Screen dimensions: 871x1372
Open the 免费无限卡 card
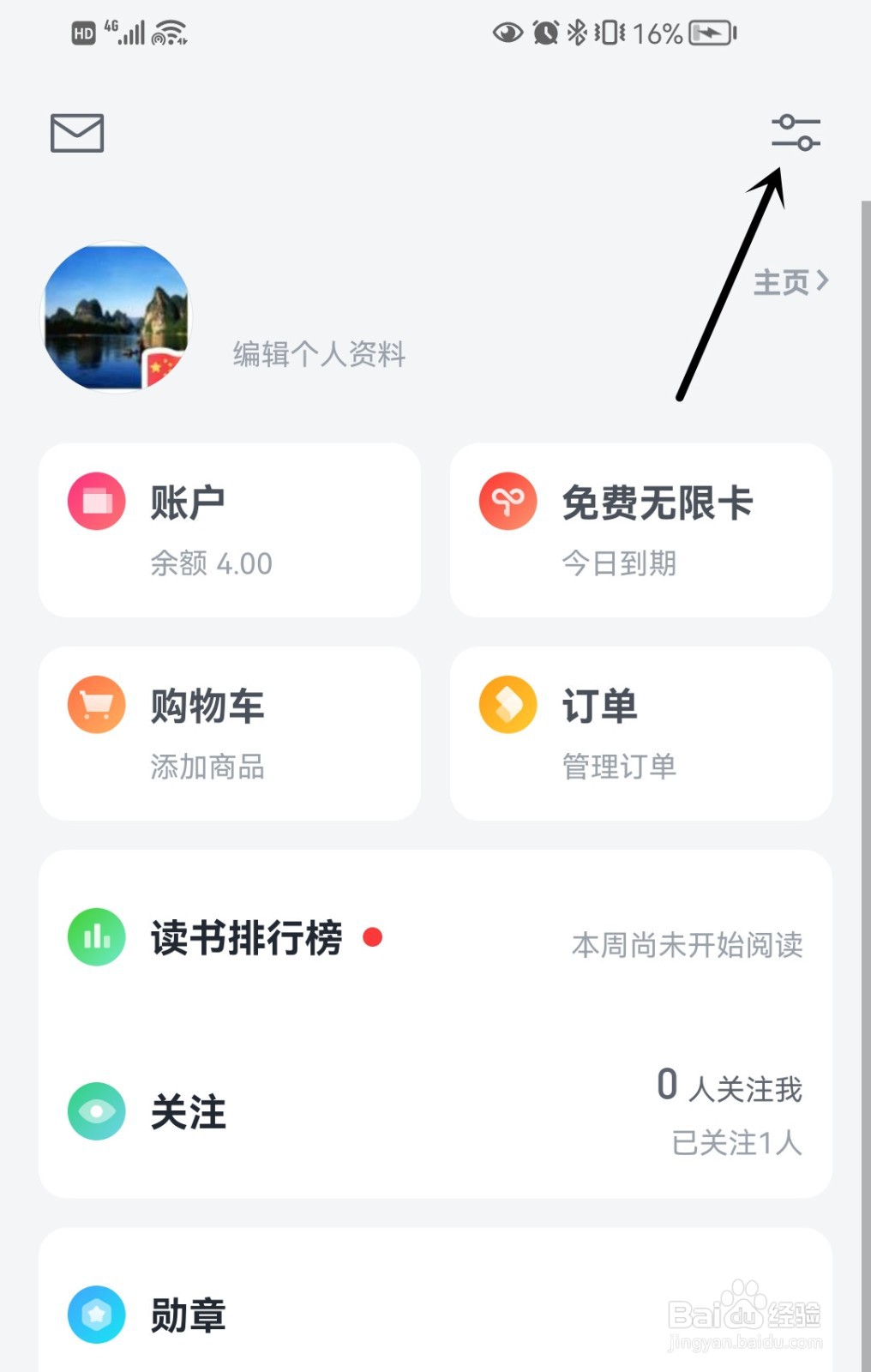[640, 530]
